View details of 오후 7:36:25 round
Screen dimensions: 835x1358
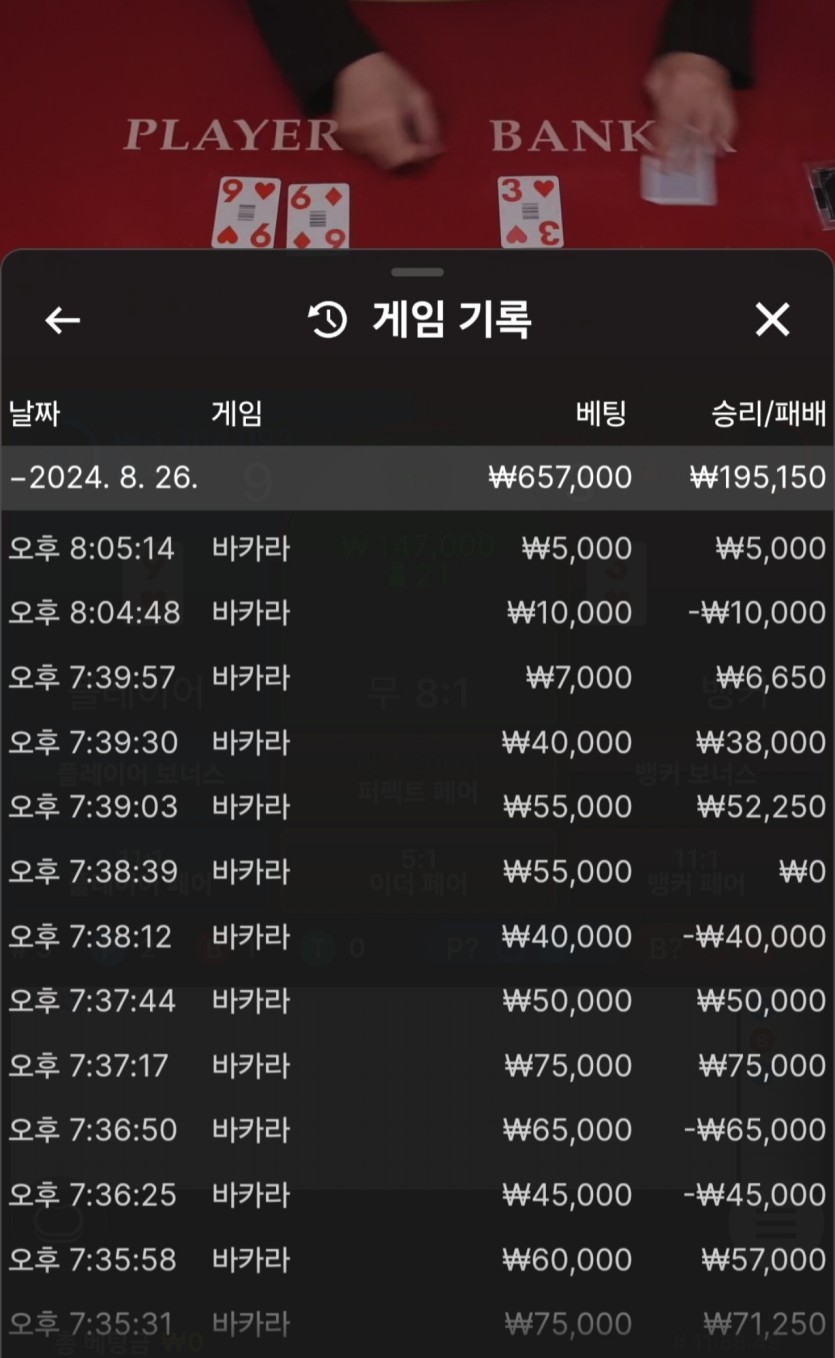pos(417,1195)
